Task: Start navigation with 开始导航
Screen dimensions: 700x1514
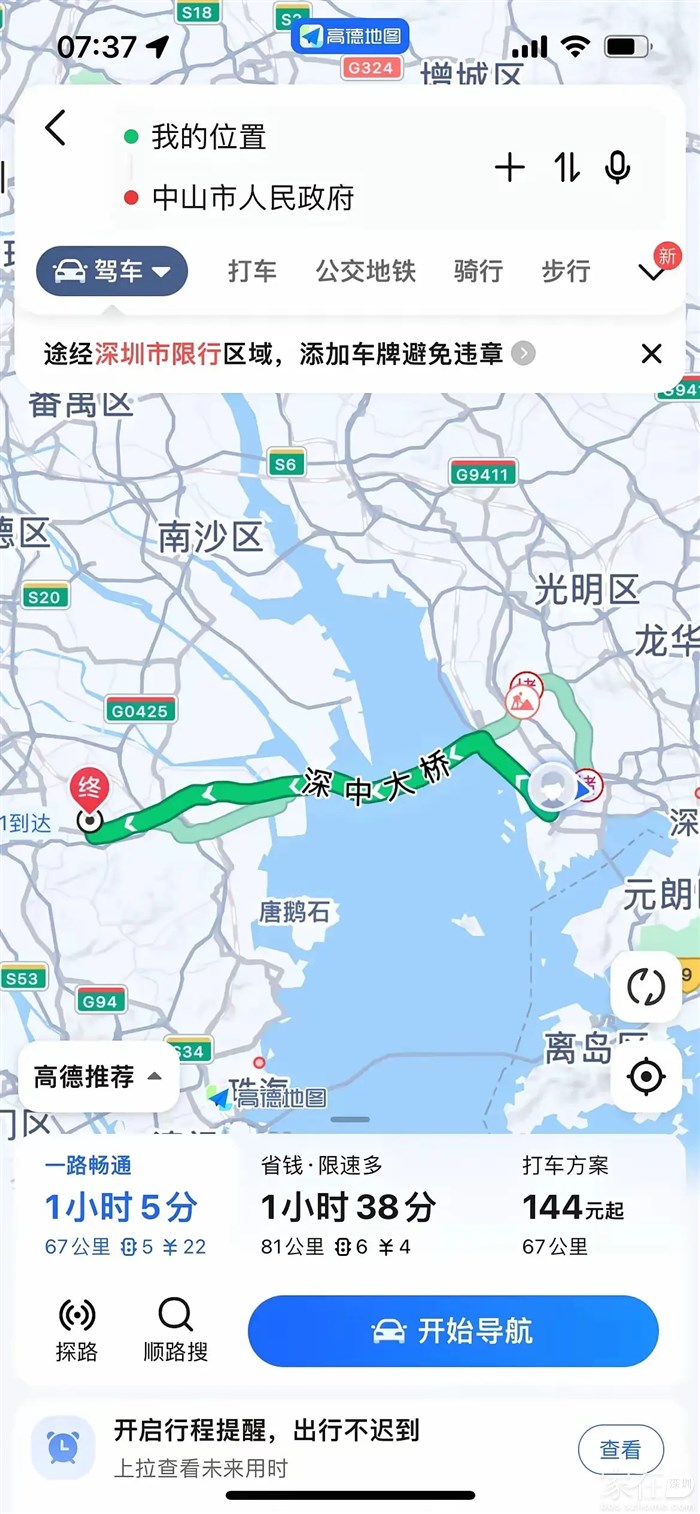Action: (x=453, y=1331)
